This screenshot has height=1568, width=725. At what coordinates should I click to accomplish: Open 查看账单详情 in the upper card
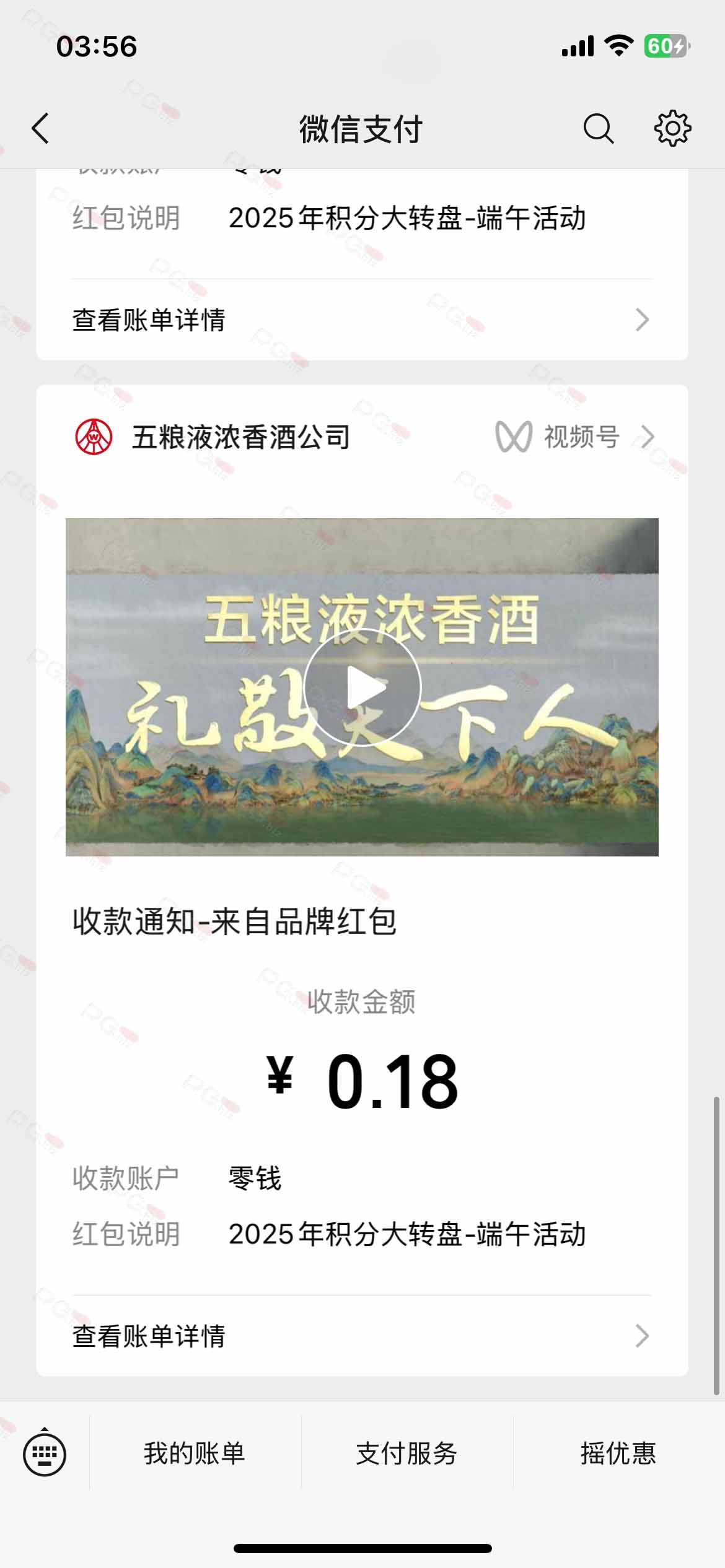pyautogui.click(x=362, y=320)
